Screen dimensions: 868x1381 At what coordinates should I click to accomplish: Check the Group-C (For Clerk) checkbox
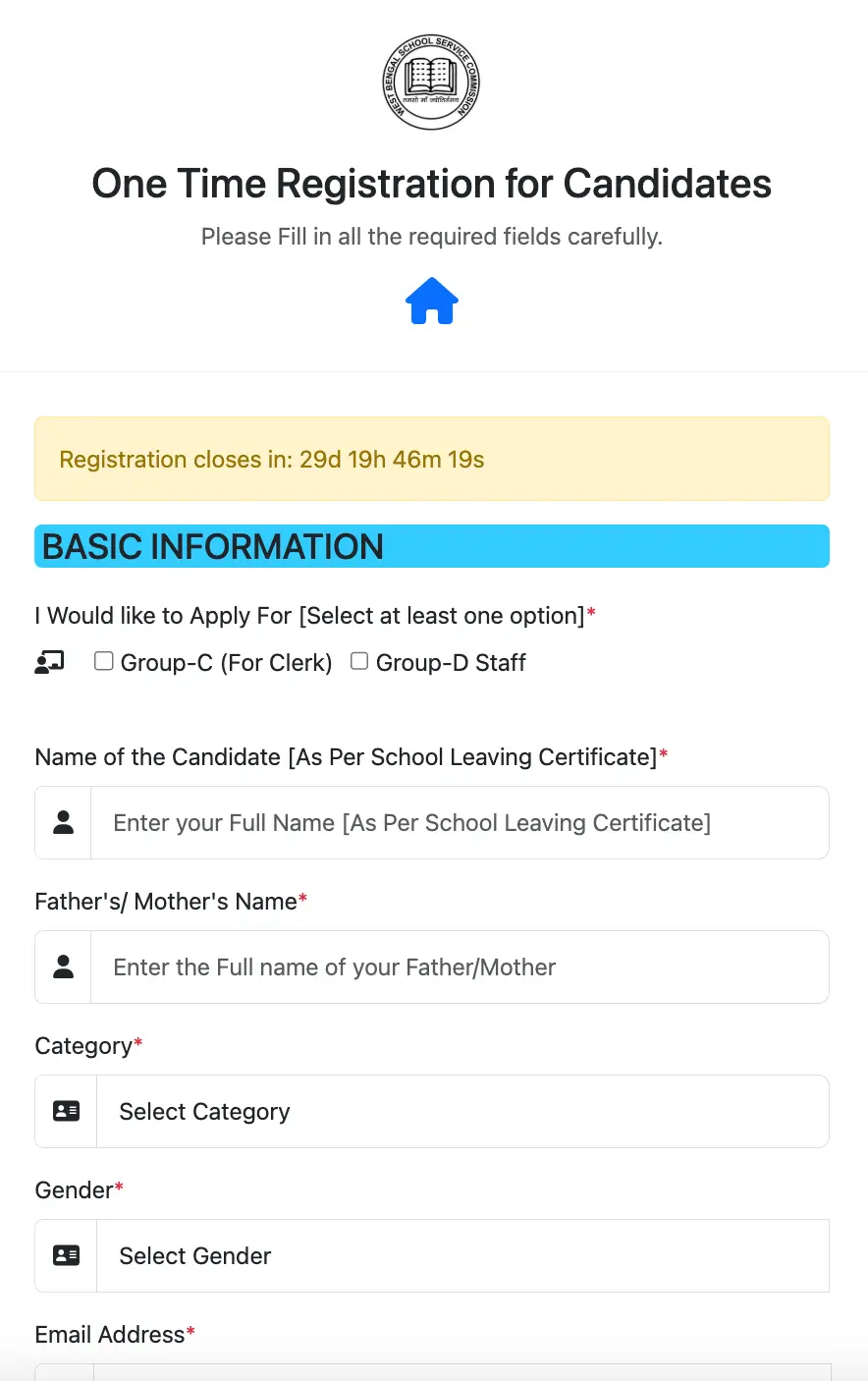click(x=104, y=661)
